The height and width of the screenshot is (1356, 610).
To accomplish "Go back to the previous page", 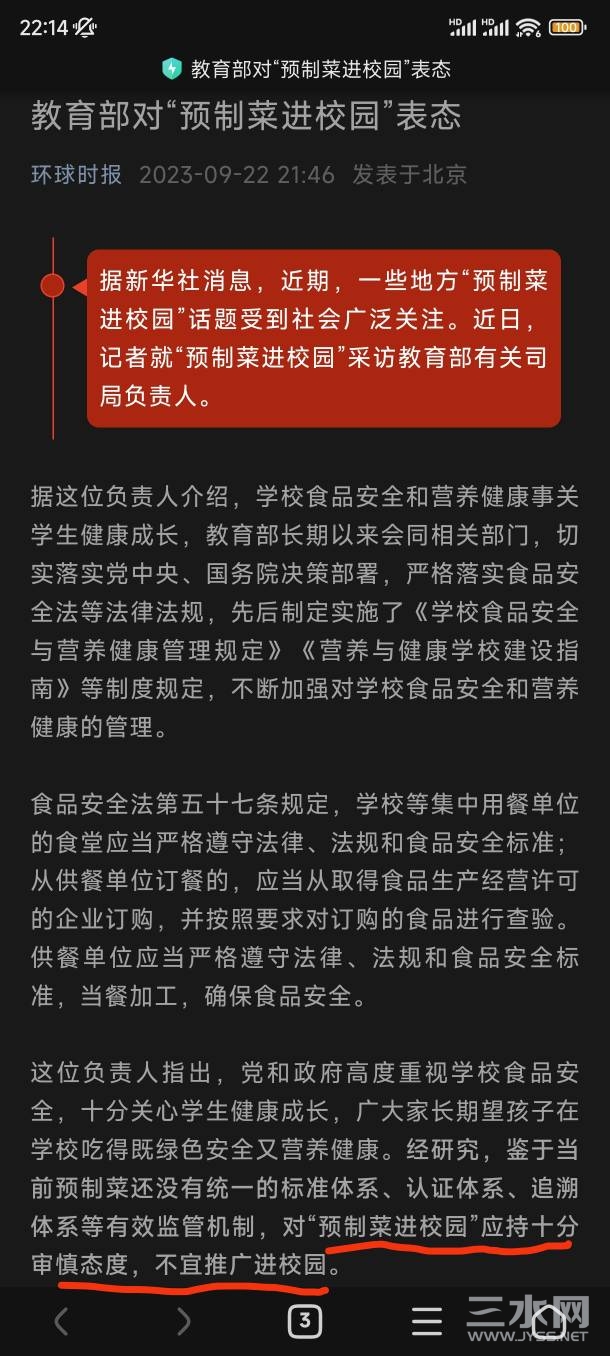I will pyautogui.click(x=61, y=1322).
